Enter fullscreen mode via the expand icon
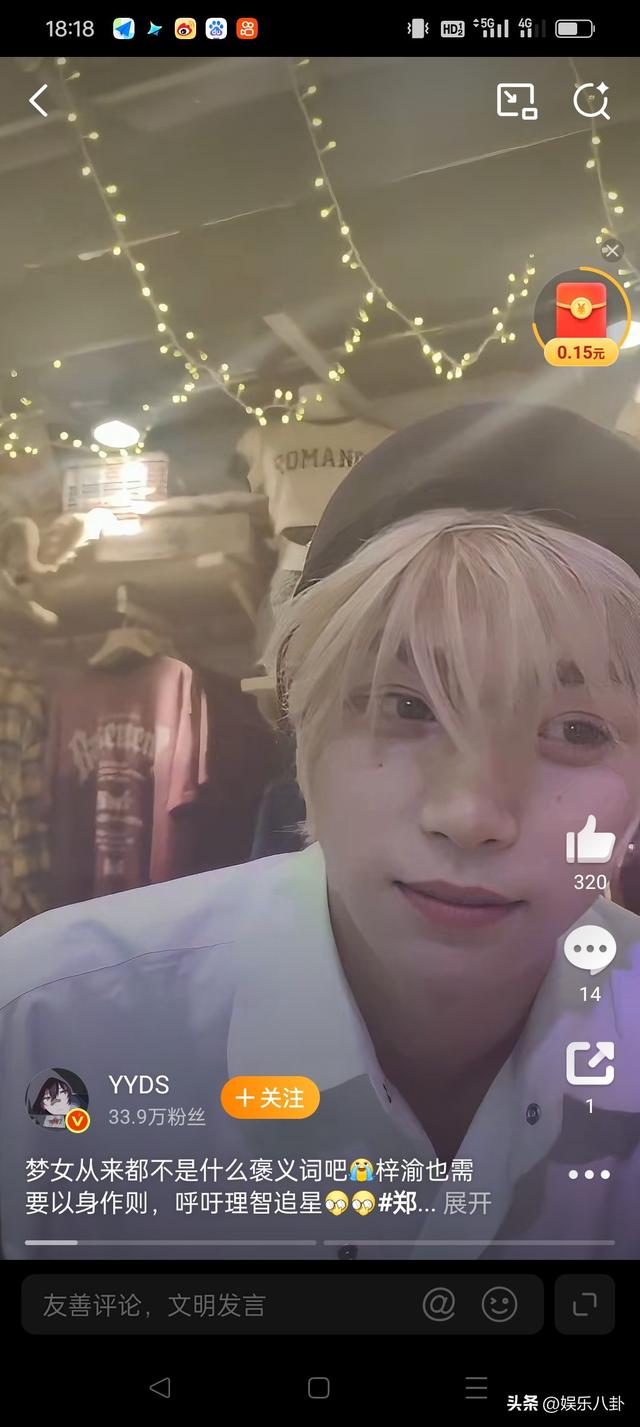 (584, 1304)
